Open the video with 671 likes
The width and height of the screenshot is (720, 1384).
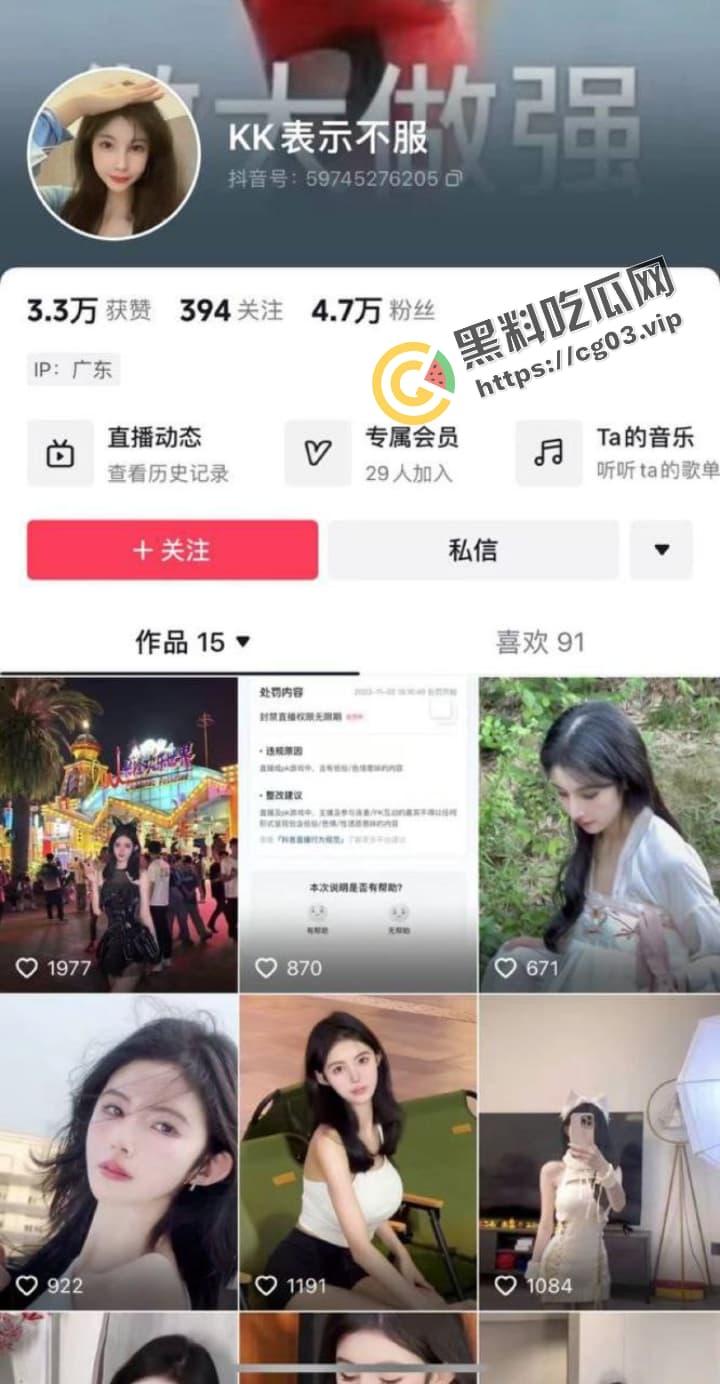coord(600,835)
